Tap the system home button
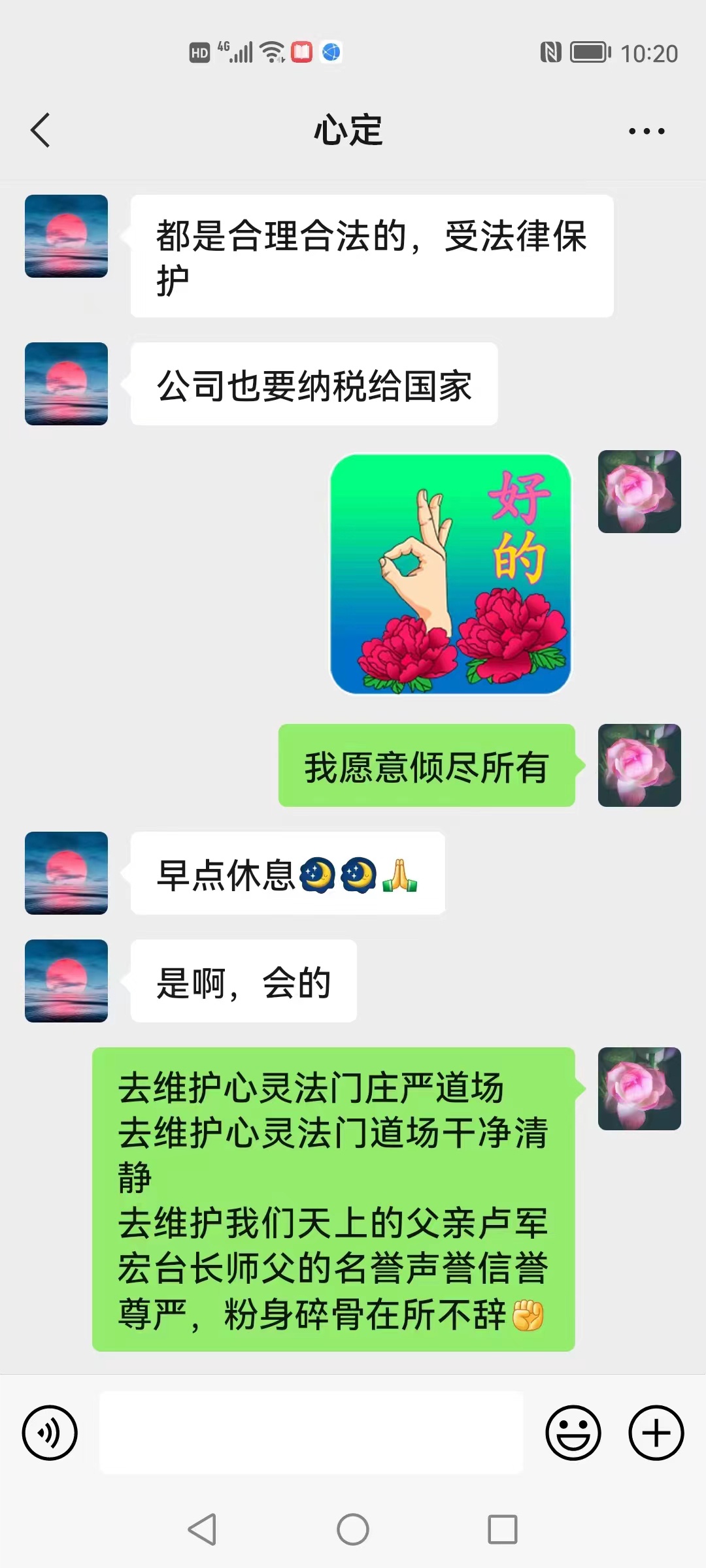 pos(353,1529)
